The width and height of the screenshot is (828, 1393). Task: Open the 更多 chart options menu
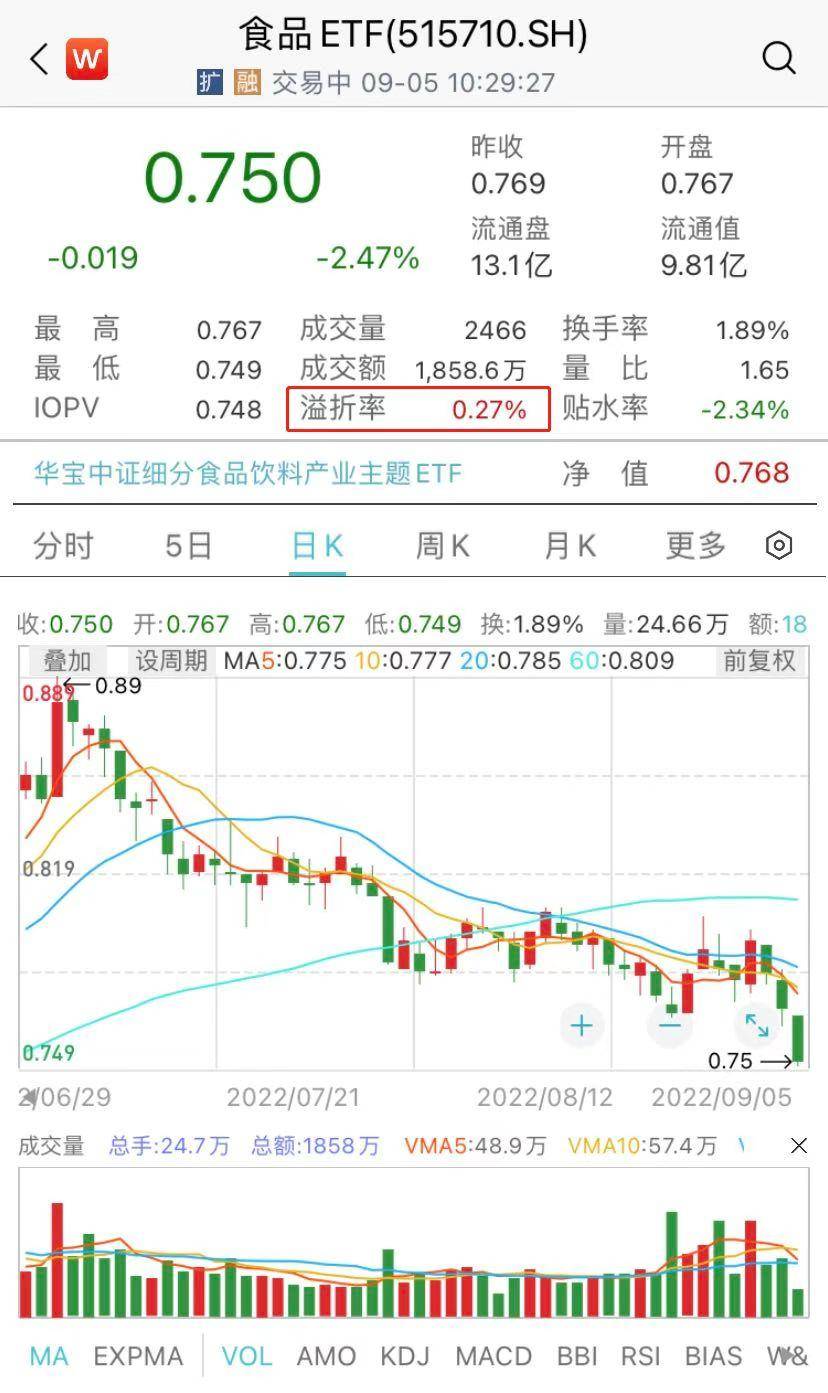click(x=693, y=545)
